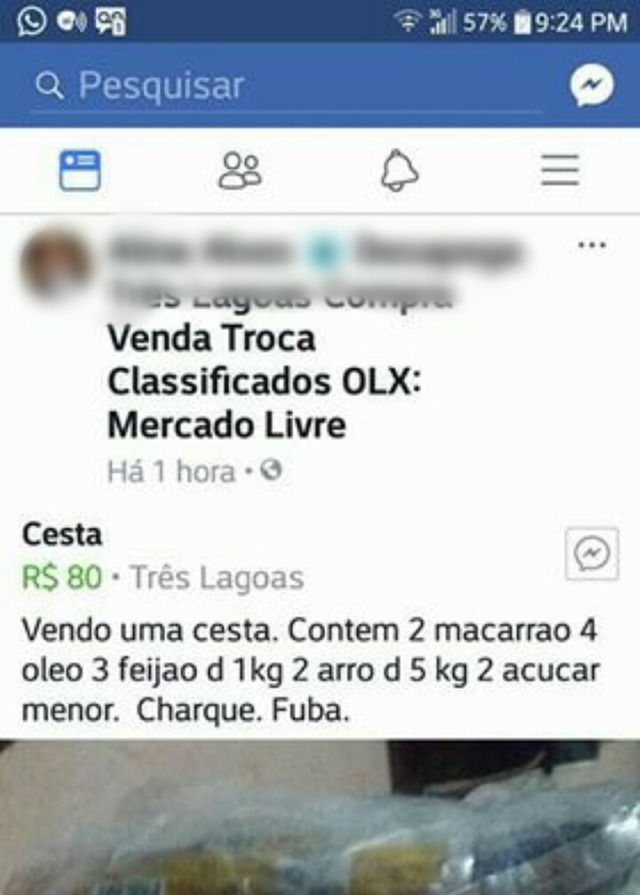Open the Venda Troca Classificados OLX group
The image size is (640, 895).
pyautogui.click(x=226, y=382)
